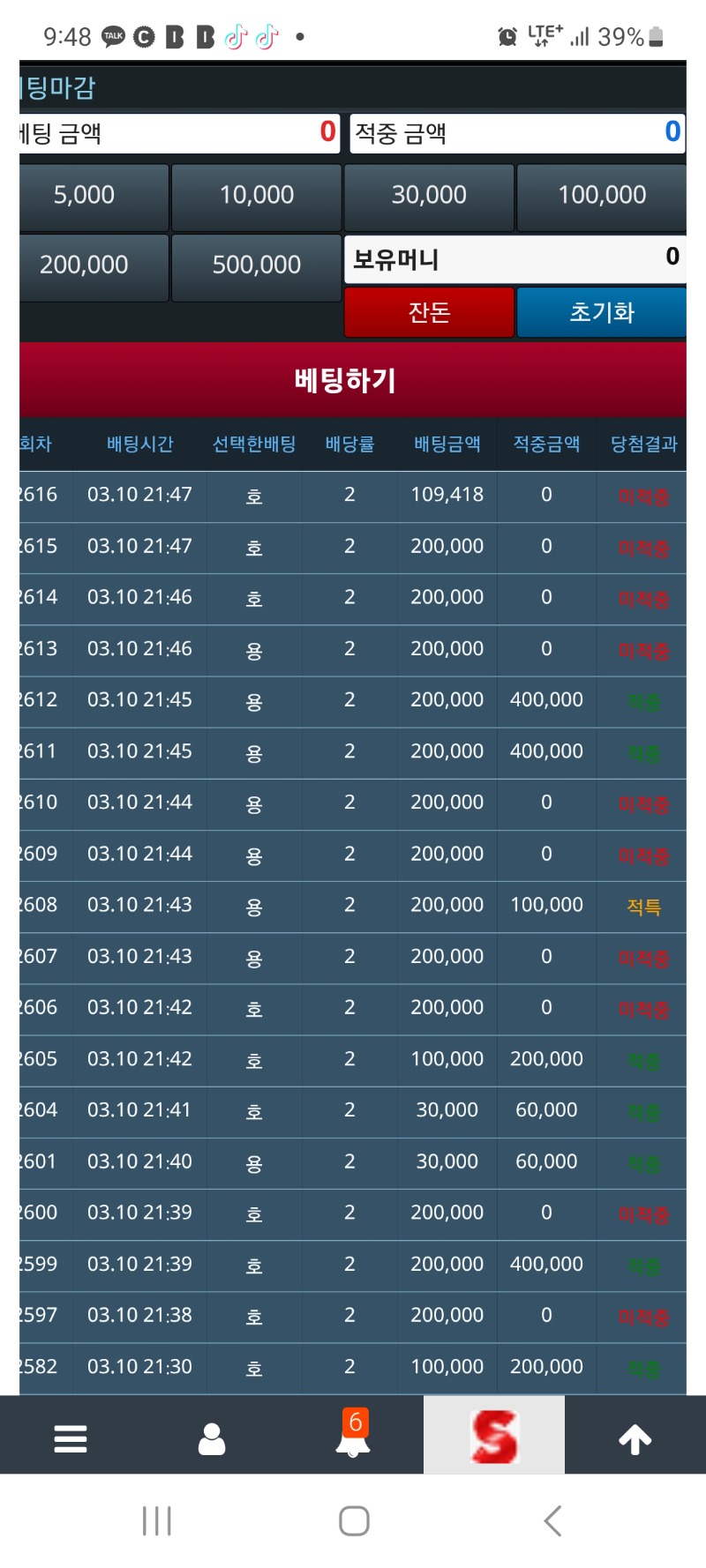
Task: Tap the red S logo tab
Action: pos(494,1437)
